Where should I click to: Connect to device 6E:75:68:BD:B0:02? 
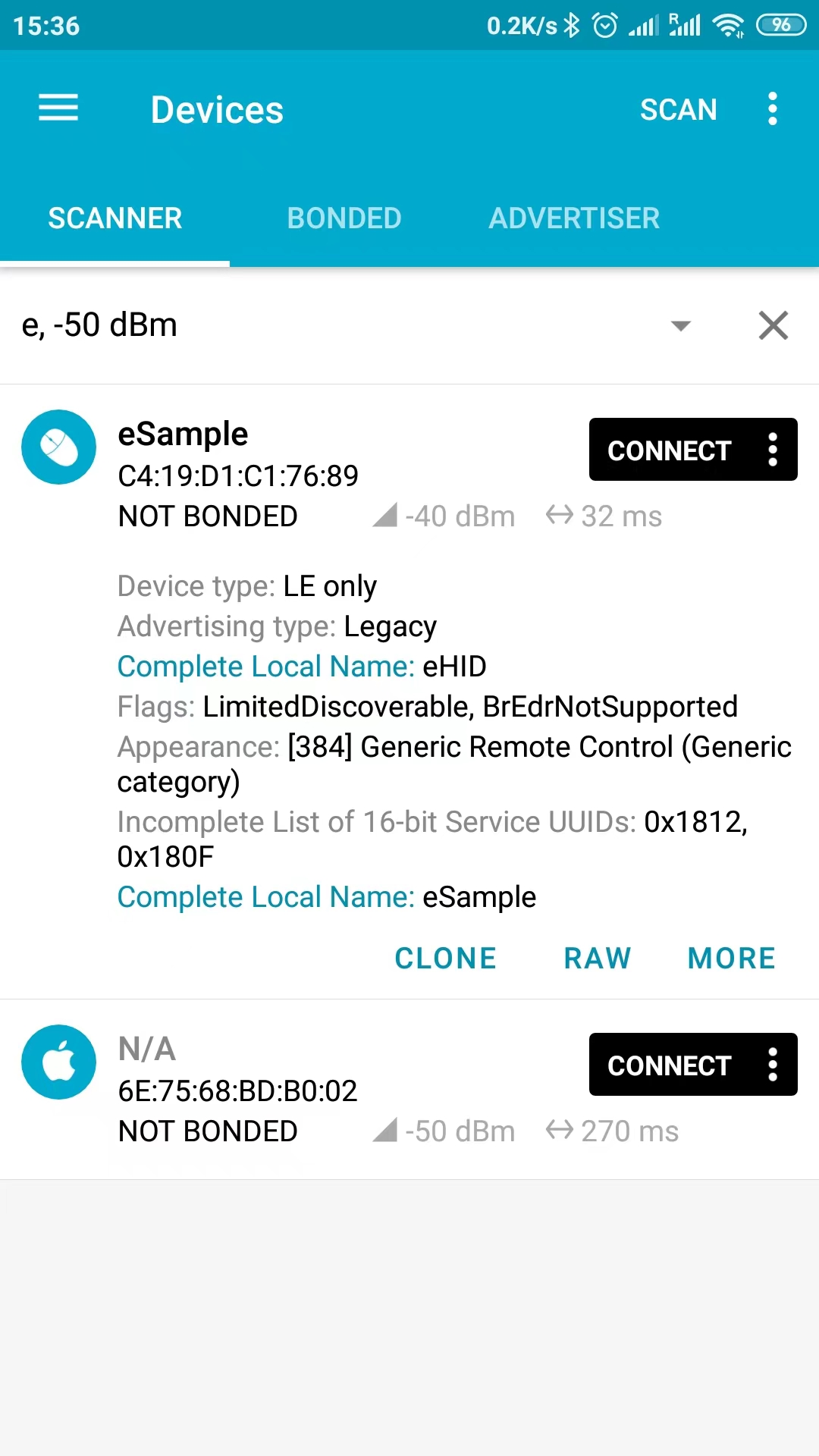coord(669,1065)
